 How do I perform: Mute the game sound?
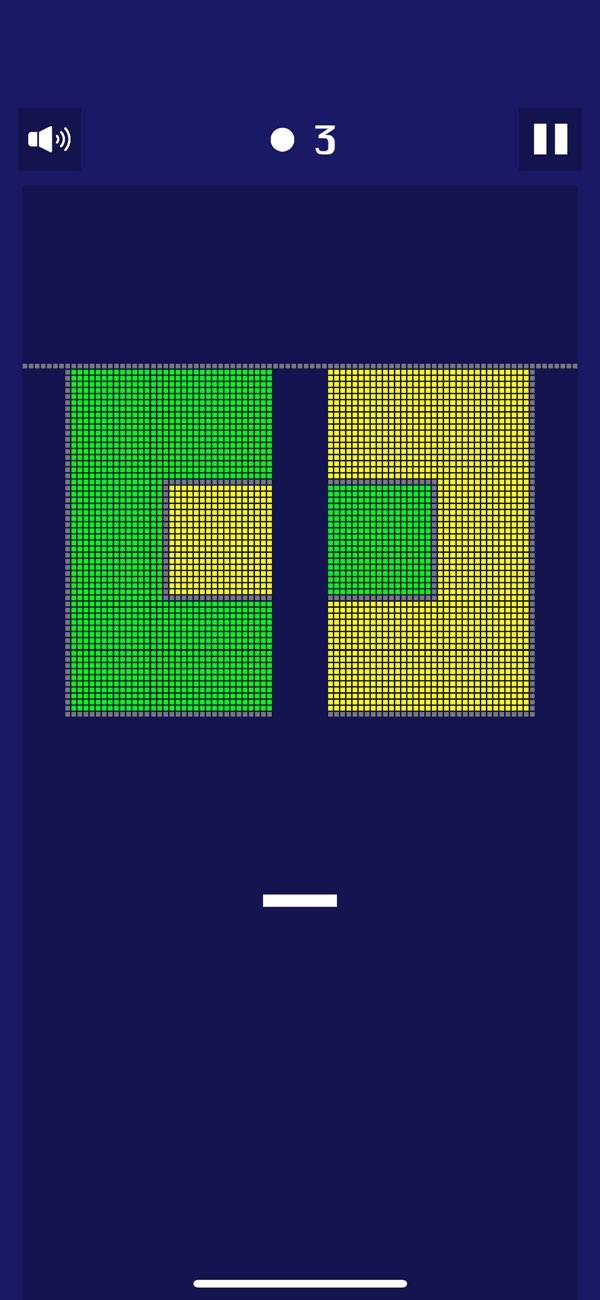[49, 139]
